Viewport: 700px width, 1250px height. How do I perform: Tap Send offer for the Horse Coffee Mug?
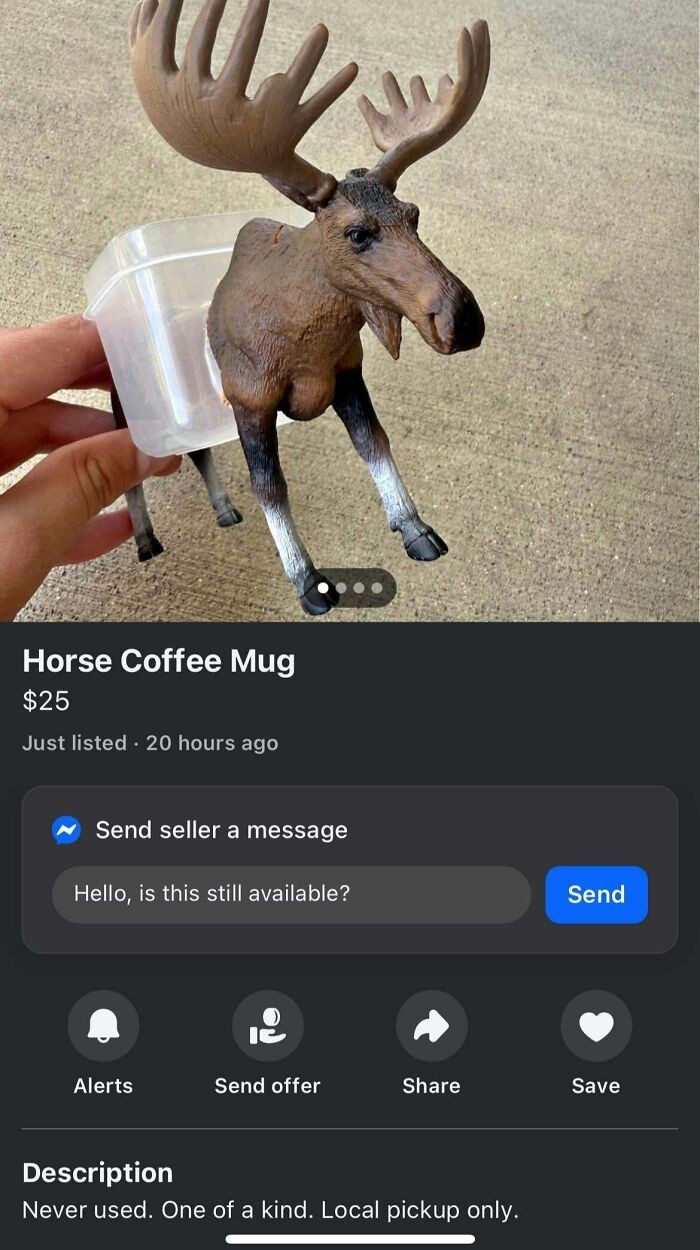267,1026
